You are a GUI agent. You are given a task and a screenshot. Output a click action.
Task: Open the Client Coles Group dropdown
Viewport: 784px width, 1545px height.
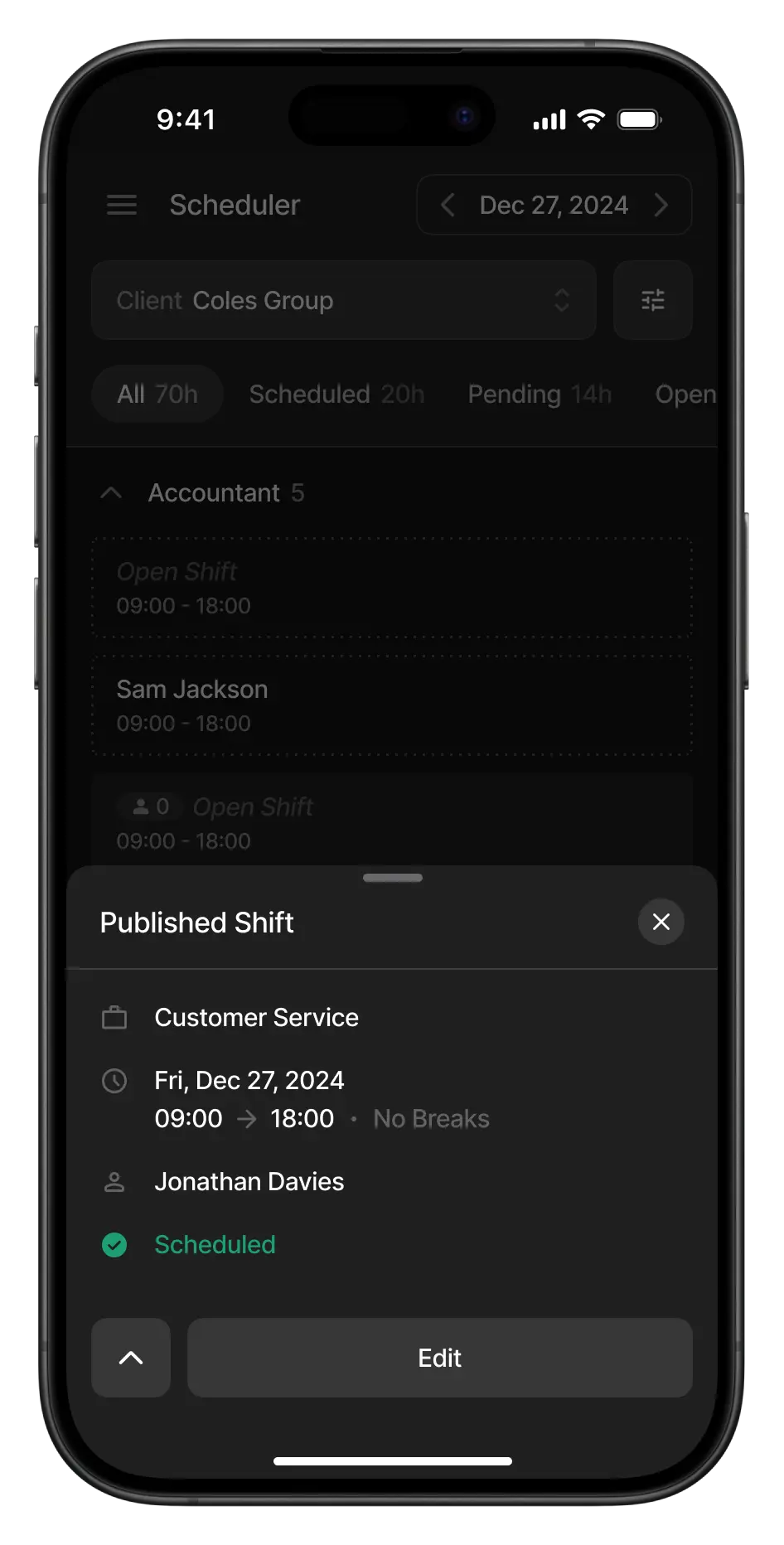point(343,300)
